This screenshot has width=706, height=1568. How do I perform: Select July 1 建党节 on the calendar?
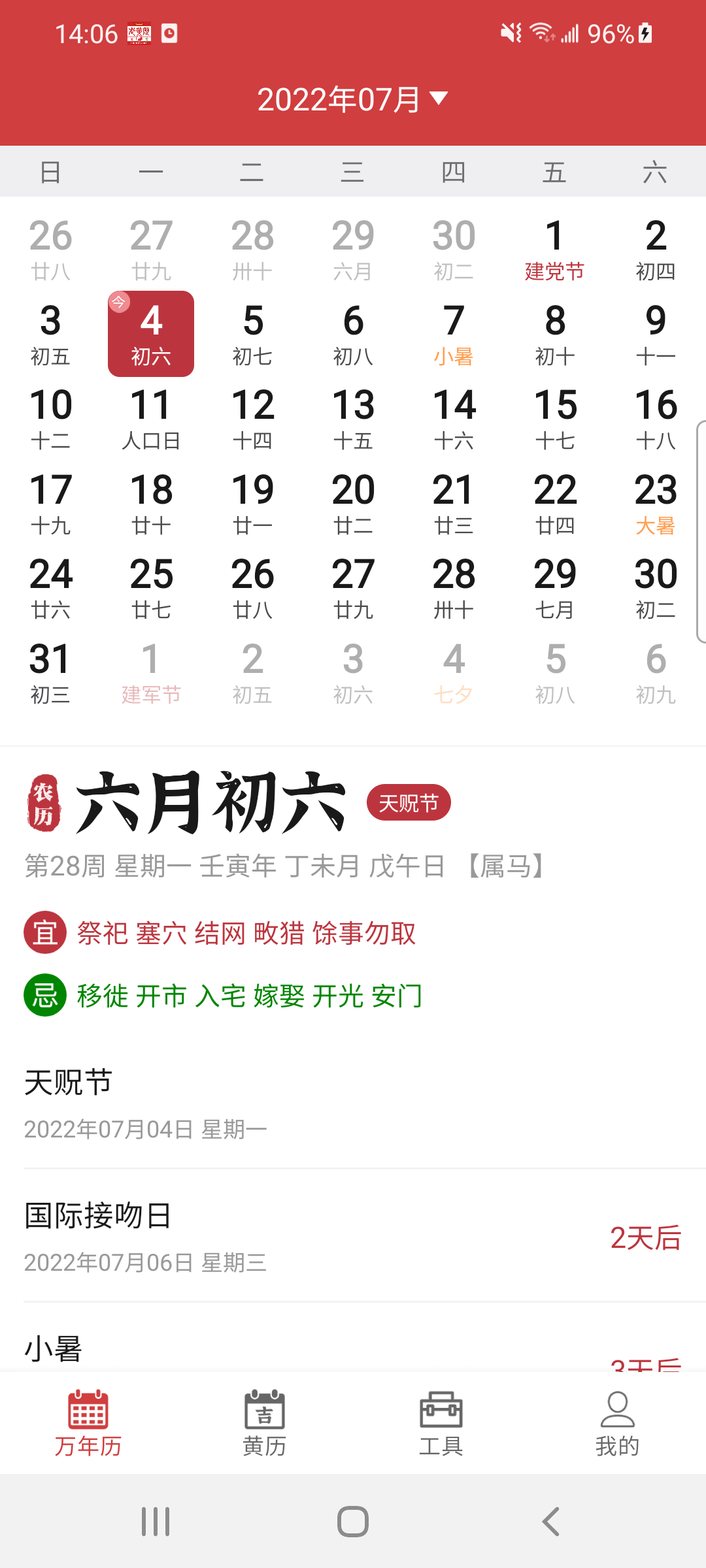(554, 249)
